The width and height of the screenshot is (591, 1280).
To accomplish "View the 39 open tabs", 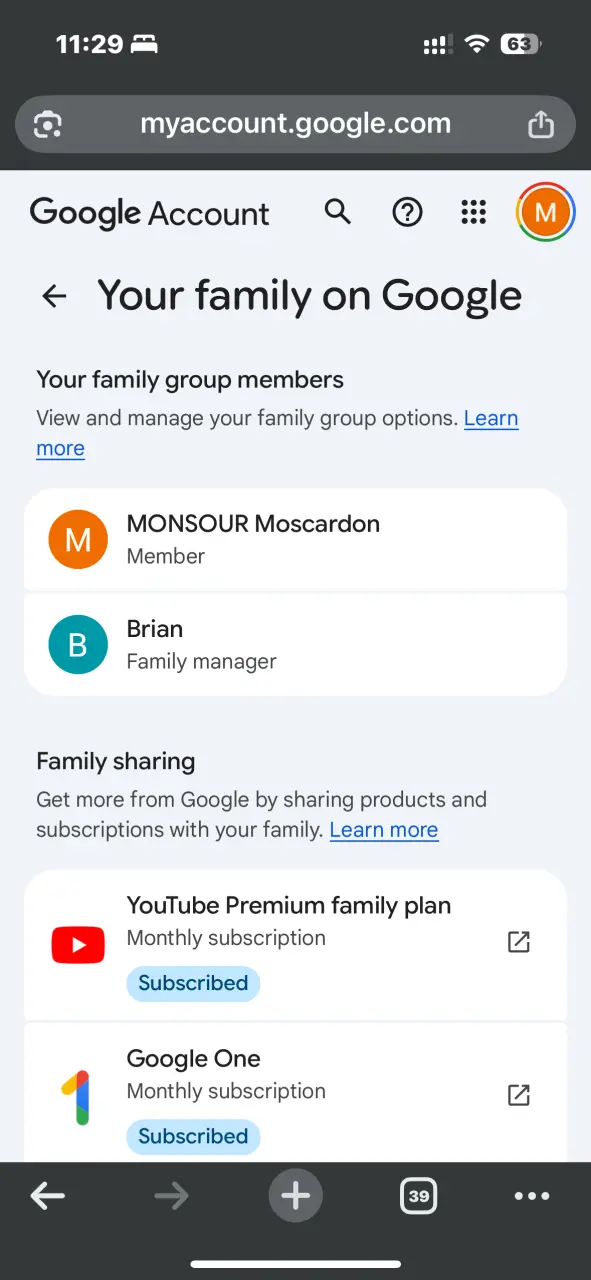I will pyautogui.click(x=419, y=1196).
